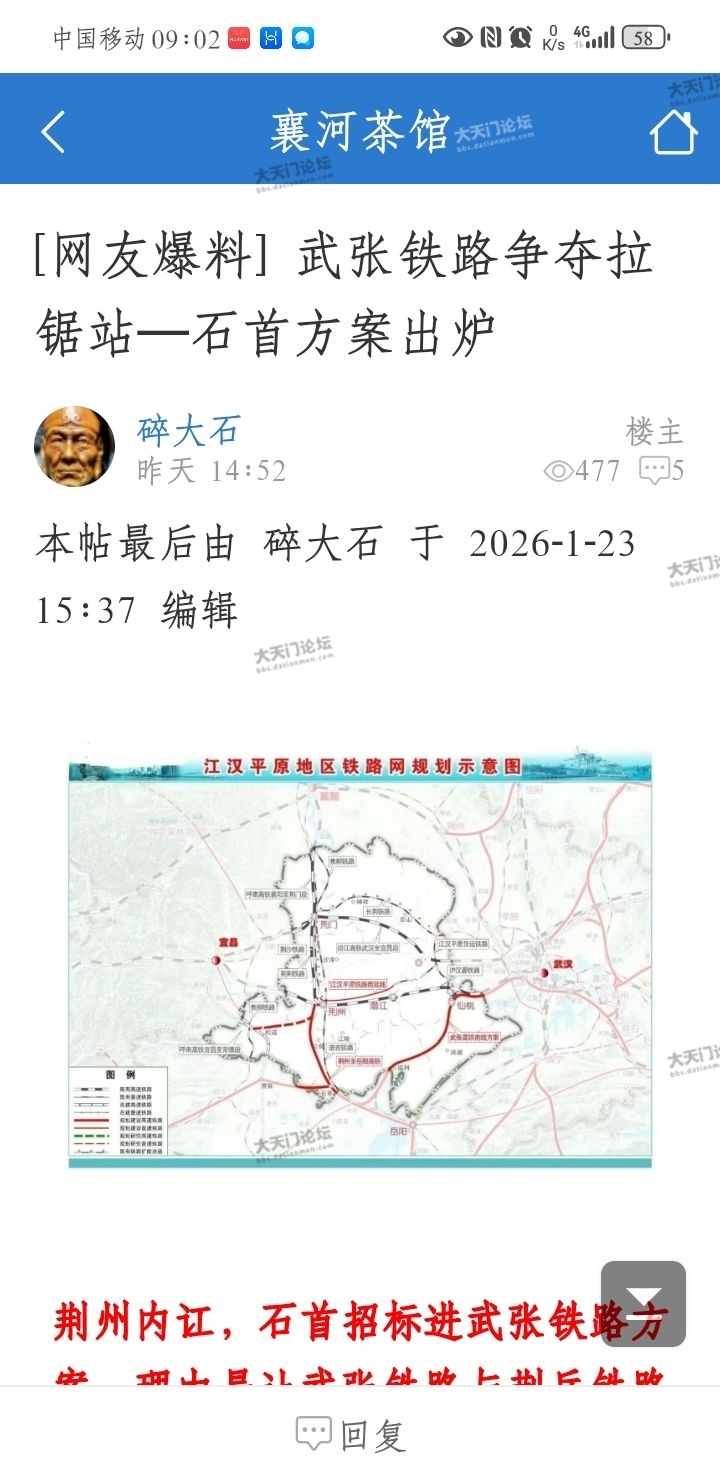Viewport: 720px width, 1471px height.
Task: Reply to this post via 回复
Action: [351, 1435]
